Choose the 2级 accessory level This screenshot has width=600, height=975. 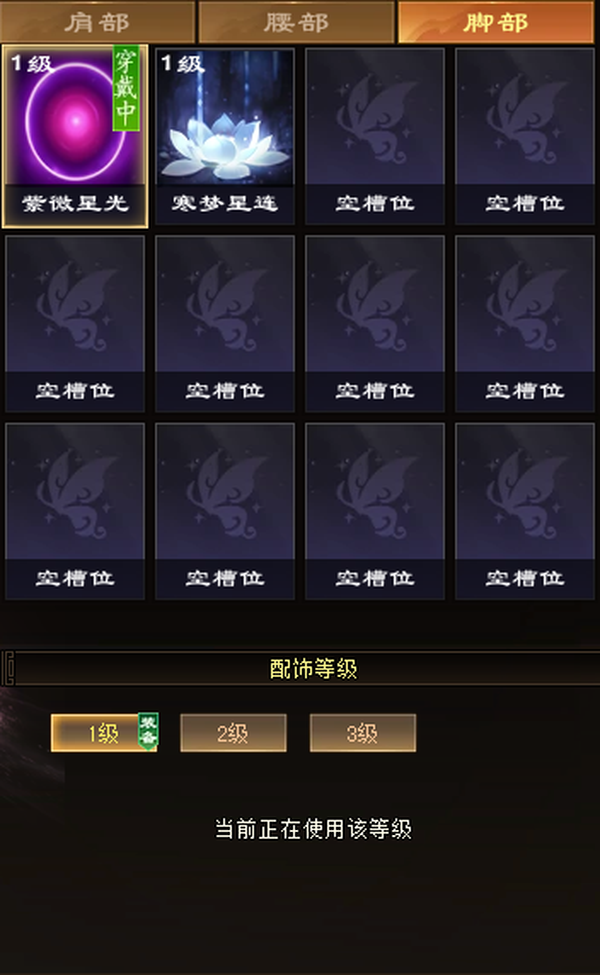(x=233, y=733)
